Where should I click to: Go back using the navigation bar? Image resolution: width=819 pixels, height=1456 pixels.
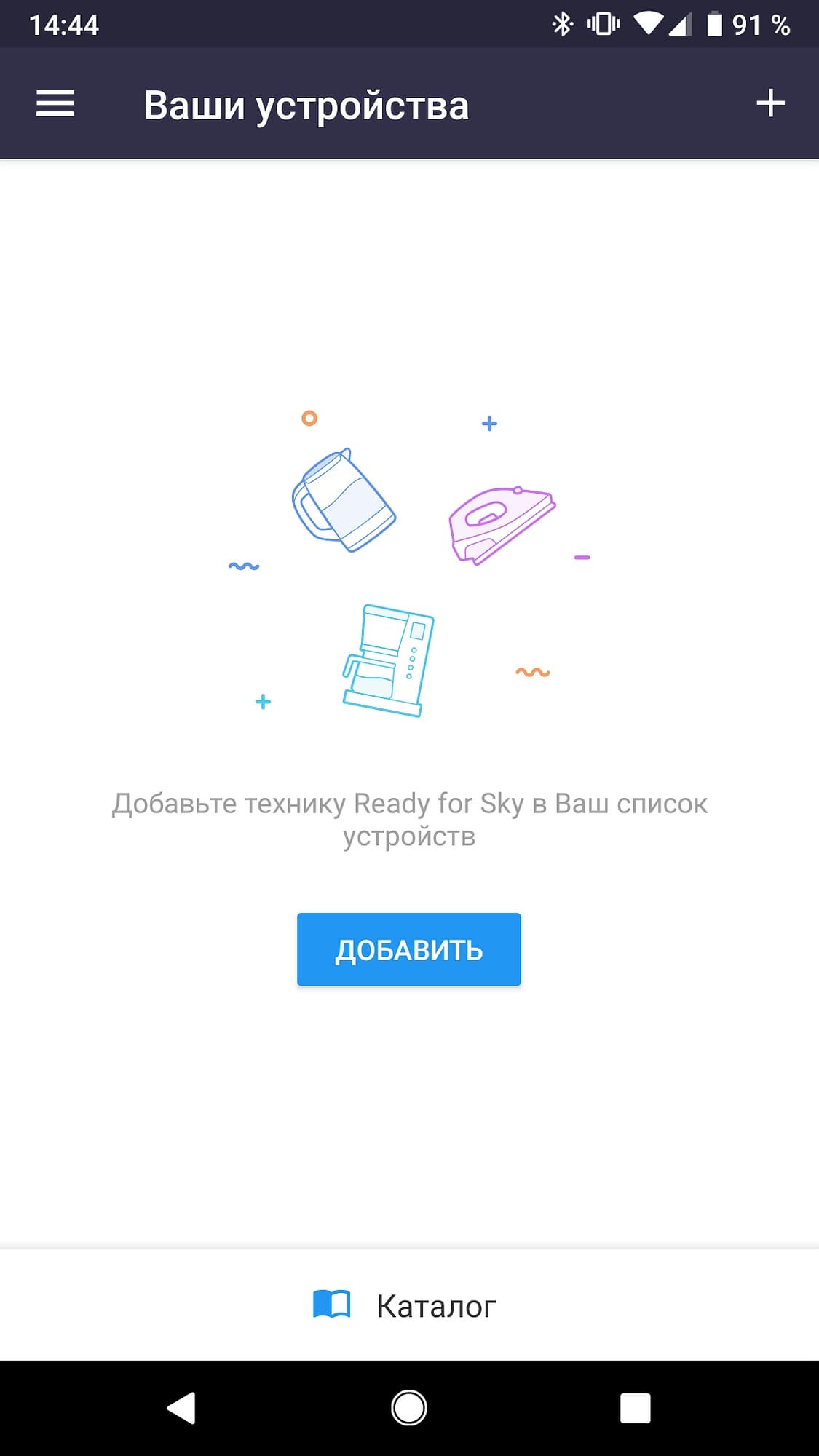pyautogui.click(x=181, y=1408)
